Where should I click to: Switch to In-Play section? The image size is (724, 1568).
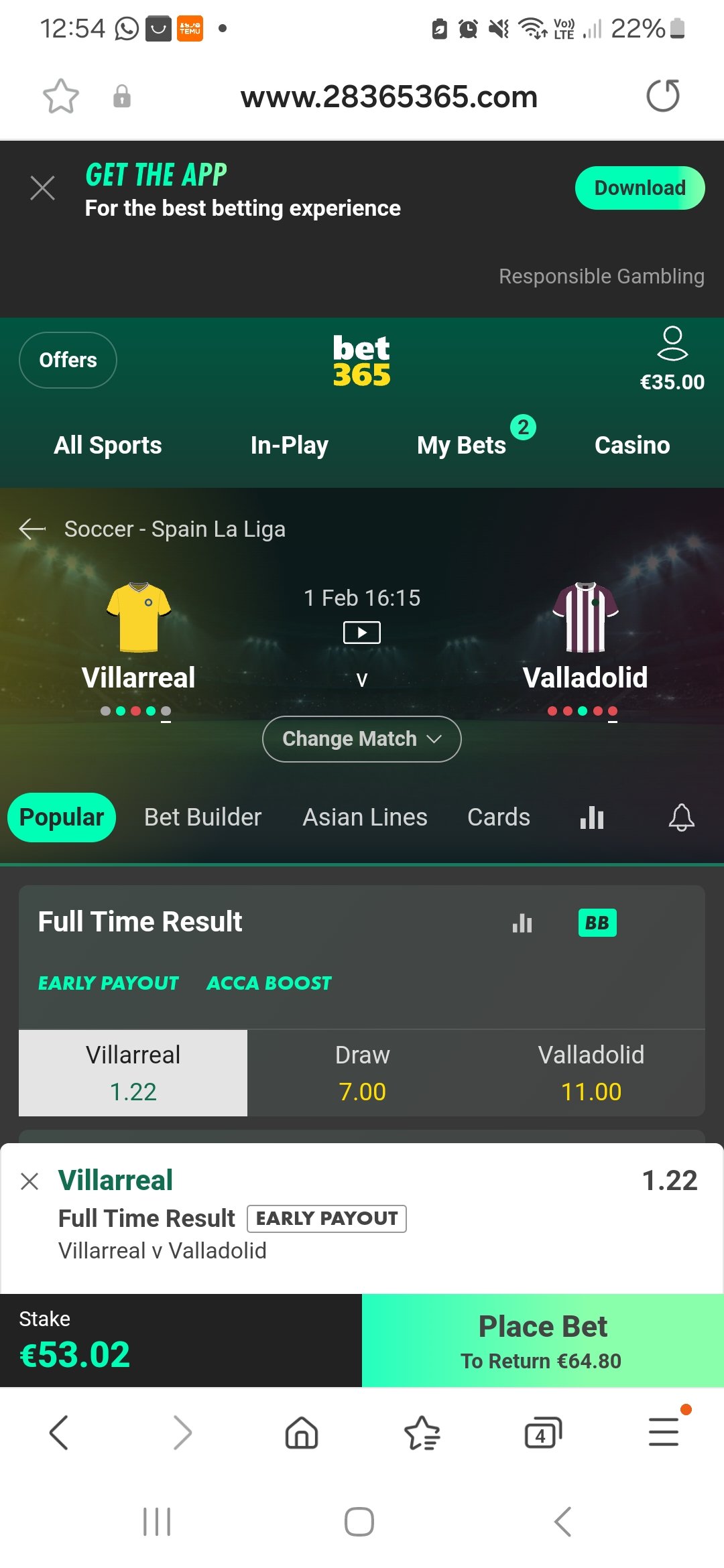pyautogui.click(x=289, y=445)
